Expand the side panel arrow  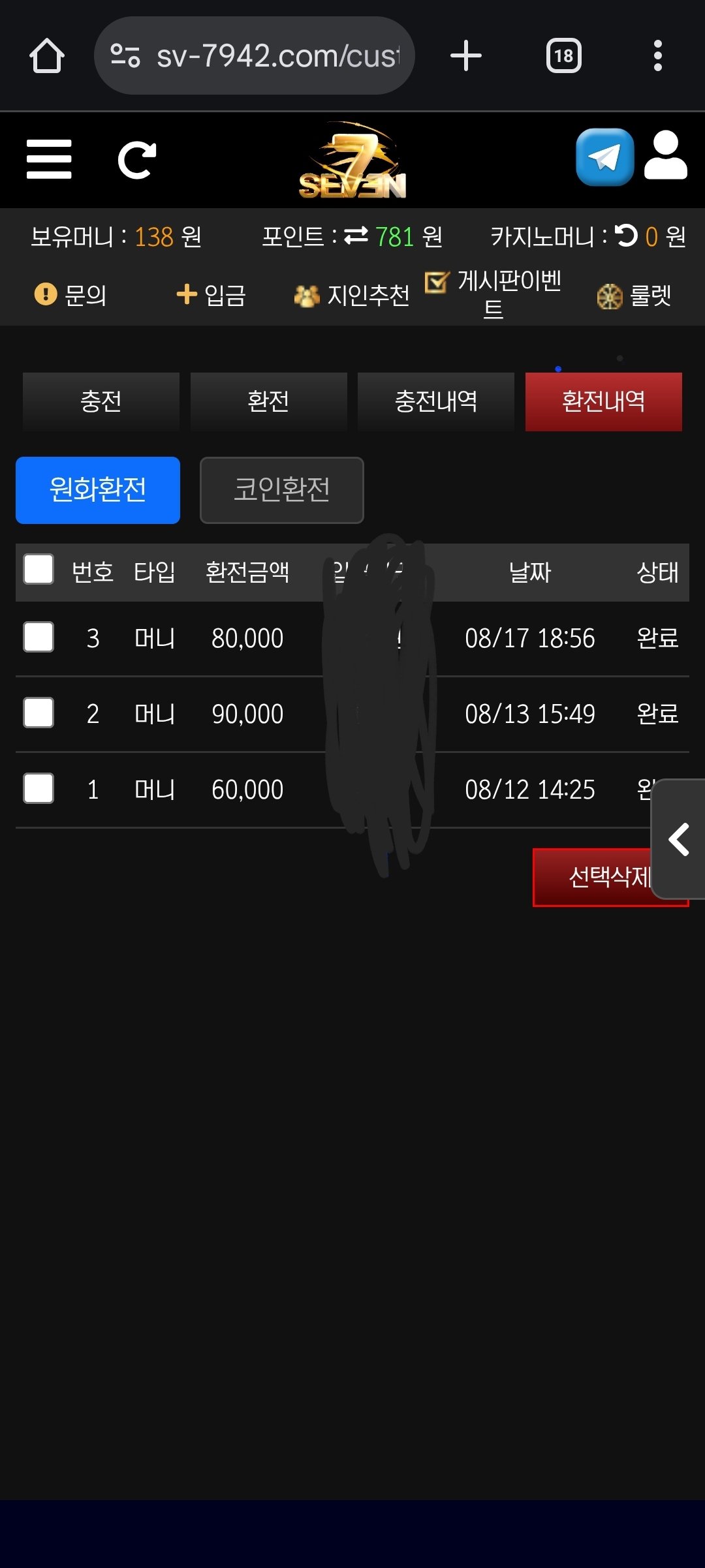(679, 839)
